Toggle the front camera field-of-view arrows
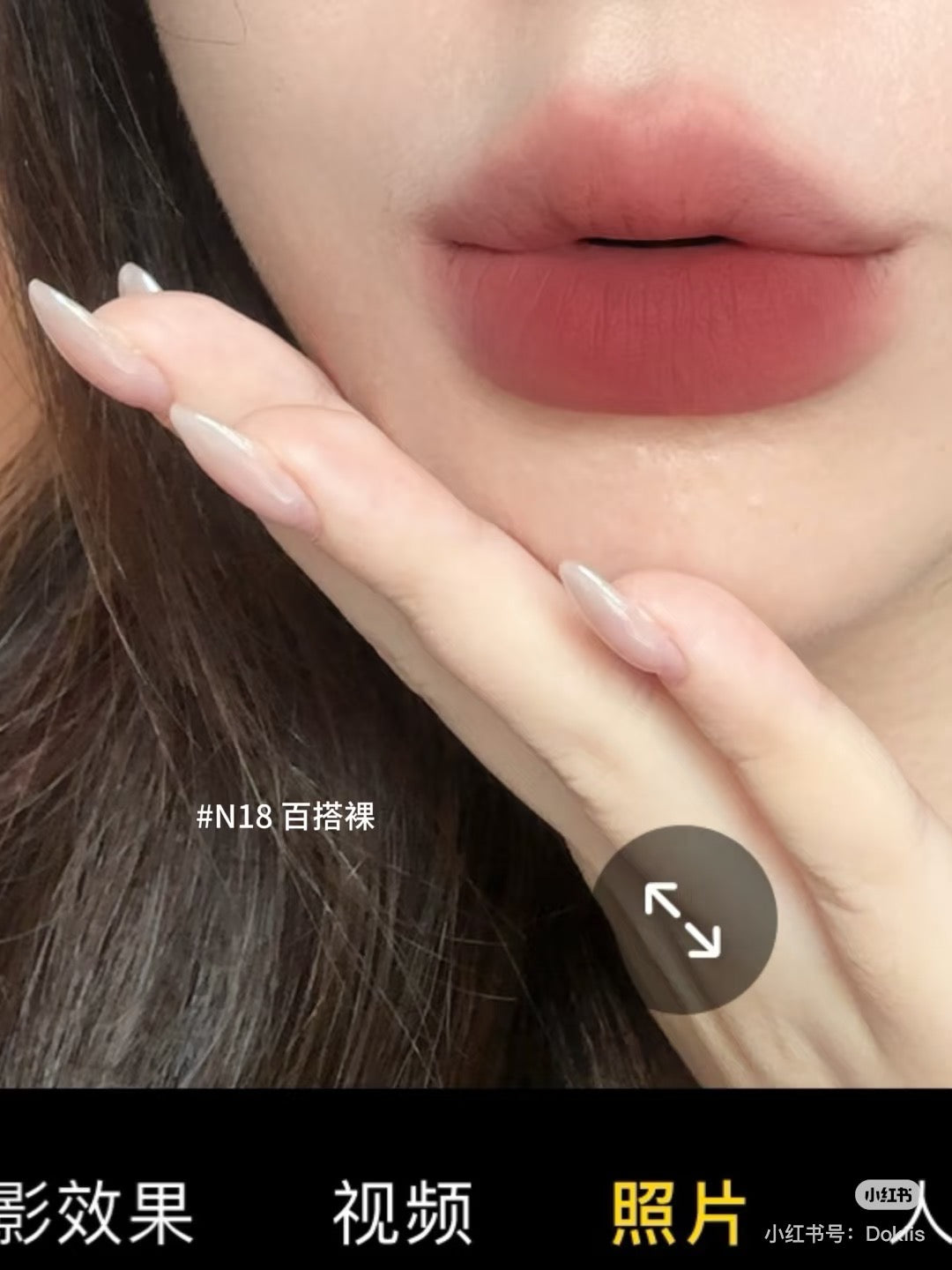 point(683,920)
